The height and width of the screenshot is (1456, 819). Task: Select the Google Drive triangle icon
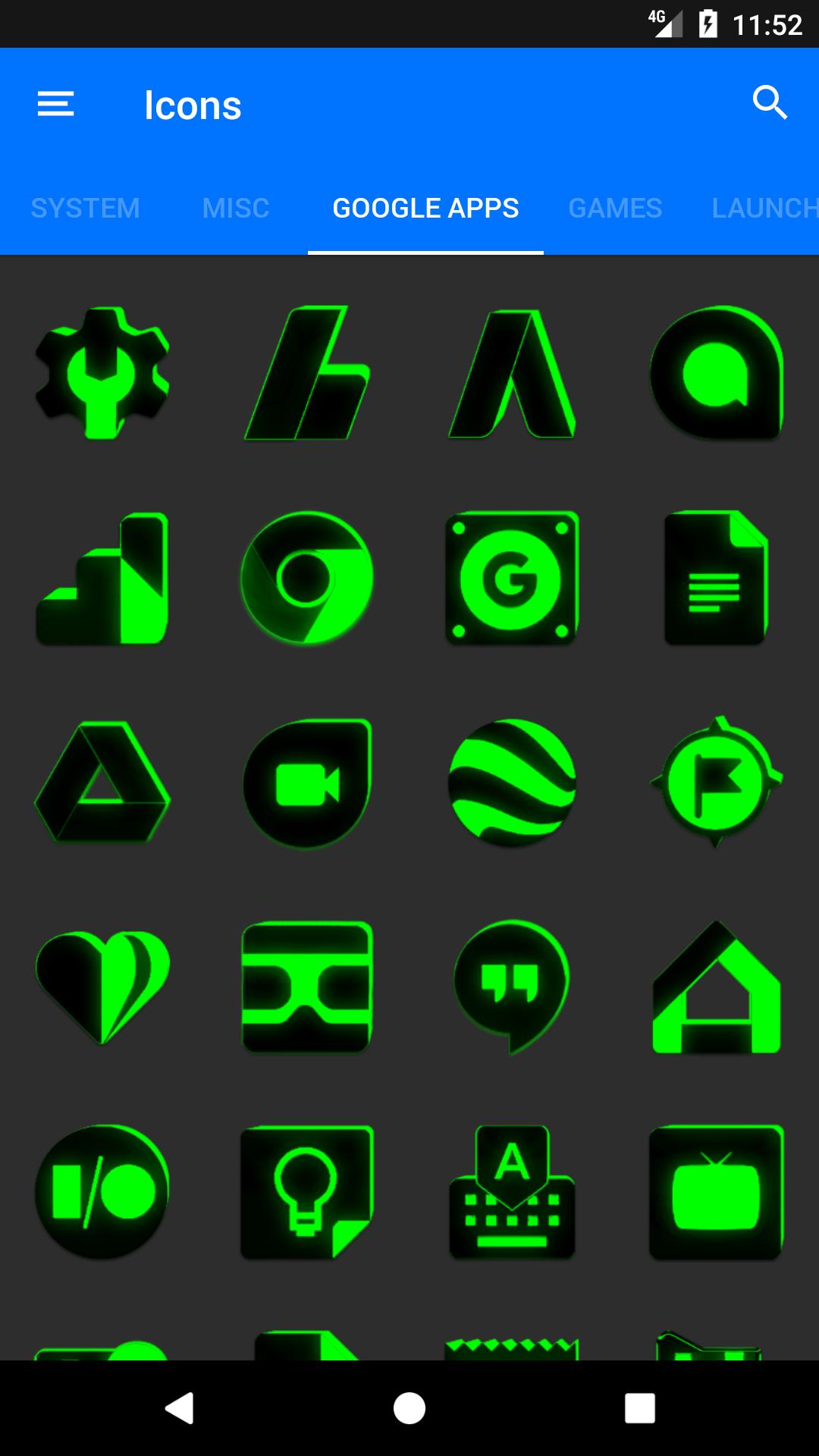(102, 783)
